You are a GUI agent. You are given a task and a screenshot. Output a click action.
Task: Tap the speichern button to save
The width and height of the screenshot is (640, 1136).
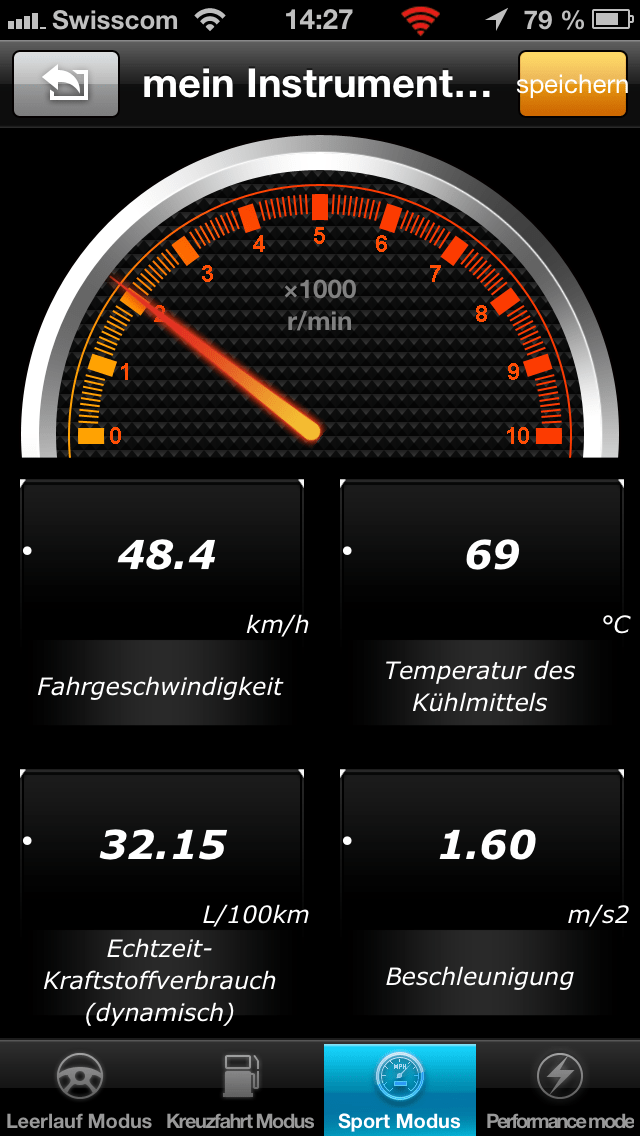click(572, 85)
